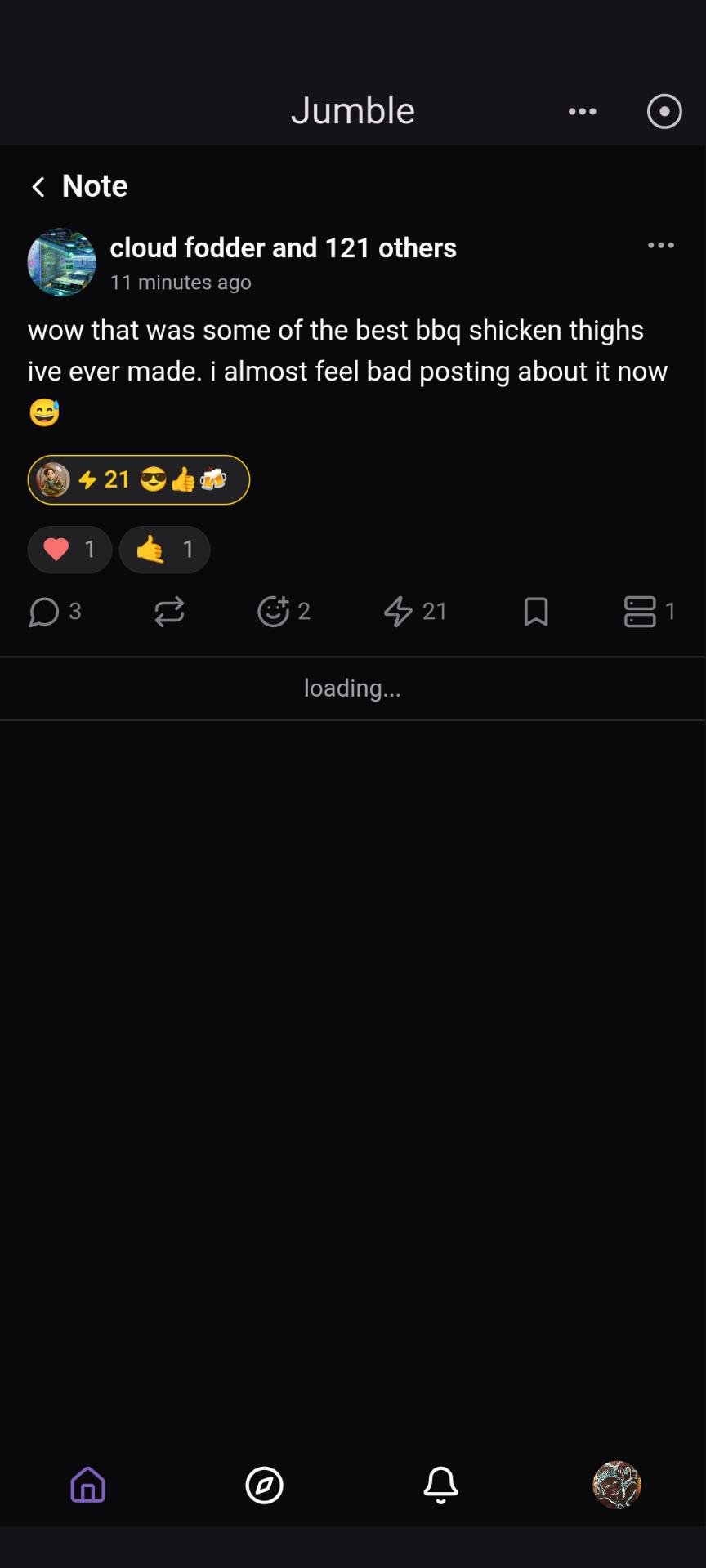This screenshot has height=1568, width=706.
Task: Tap the heart reaction chip
Action: point(69,550)
